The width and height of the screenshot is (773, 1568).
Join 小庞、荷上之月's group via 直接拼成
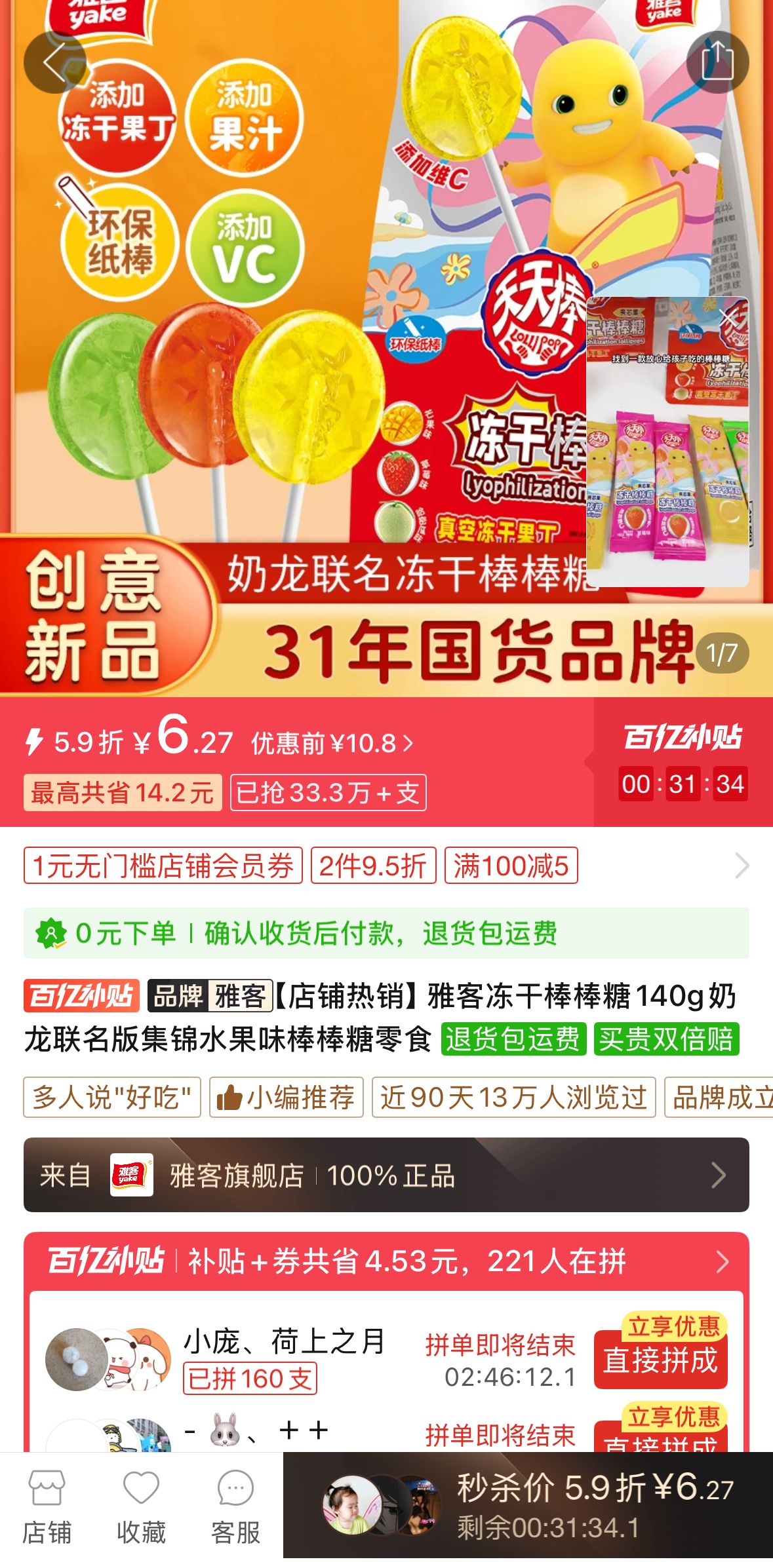[660, 1360]
